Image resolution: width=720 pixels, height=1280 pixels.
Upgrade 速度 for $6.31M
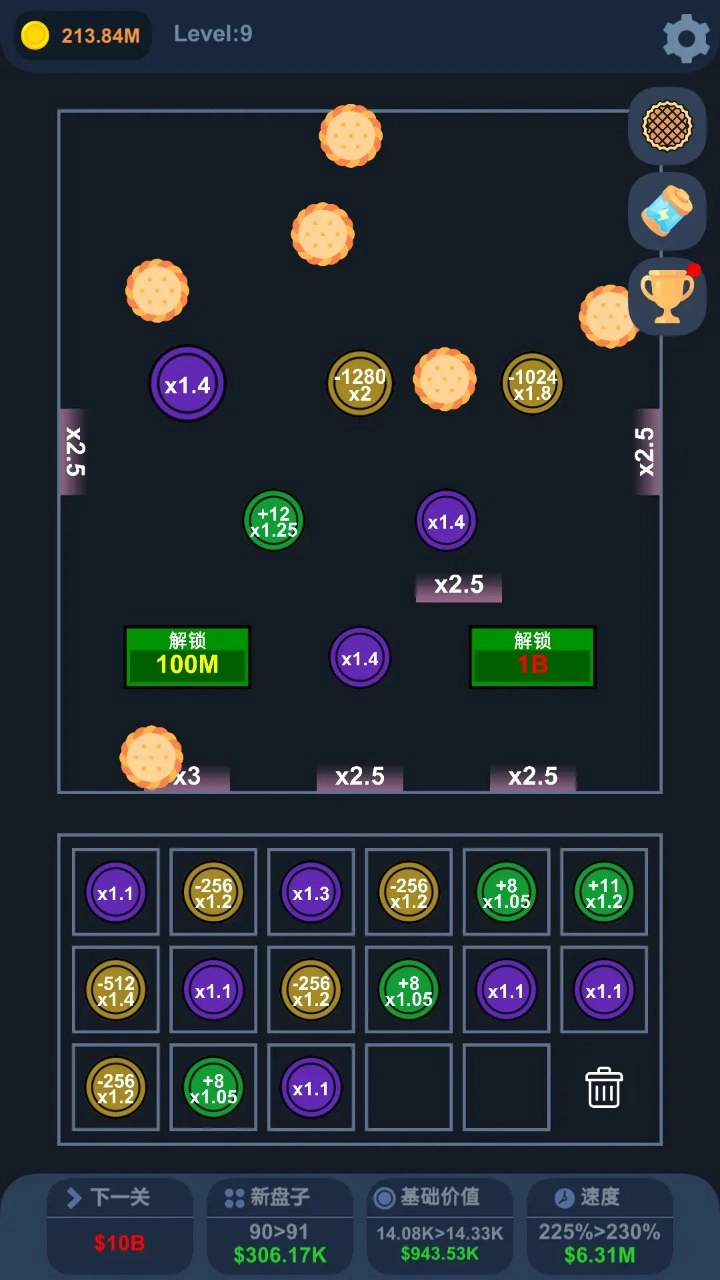600,1225
